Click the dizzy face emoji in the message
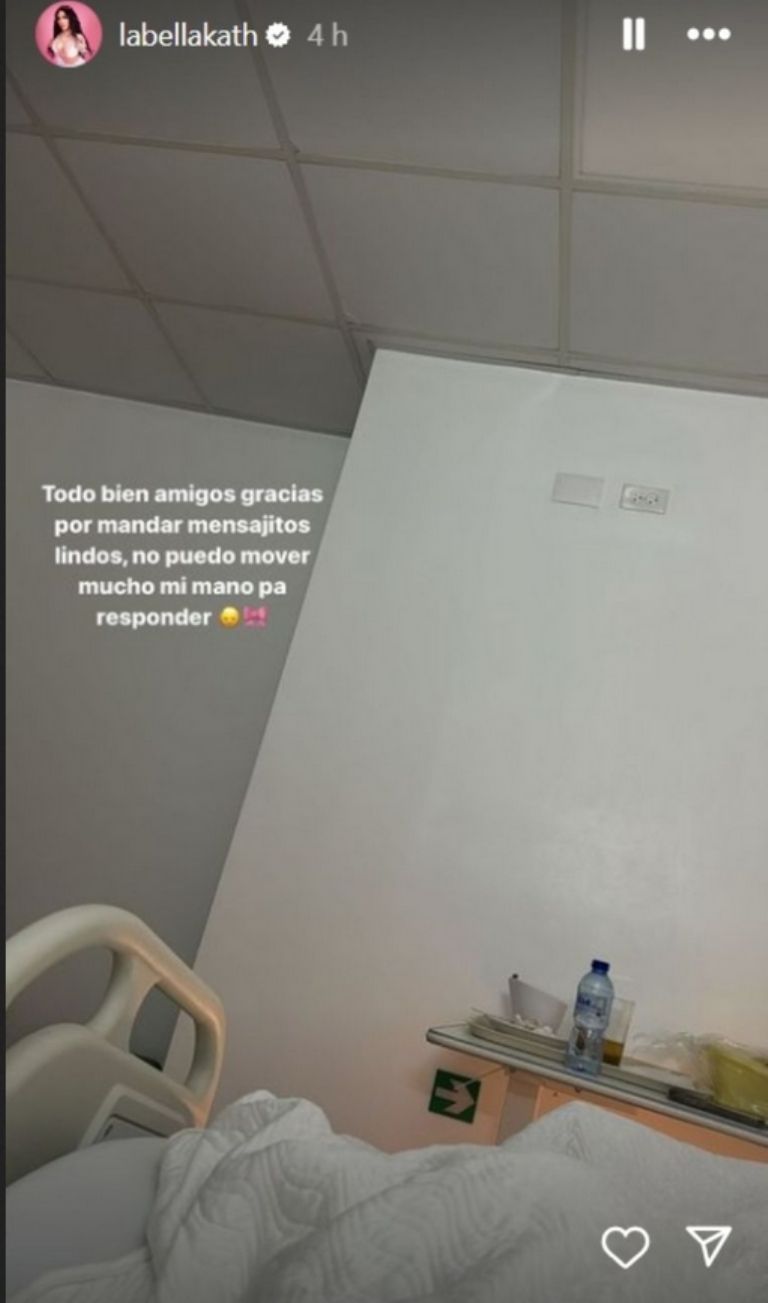The image size is (768, 1303). pos(229,617)
